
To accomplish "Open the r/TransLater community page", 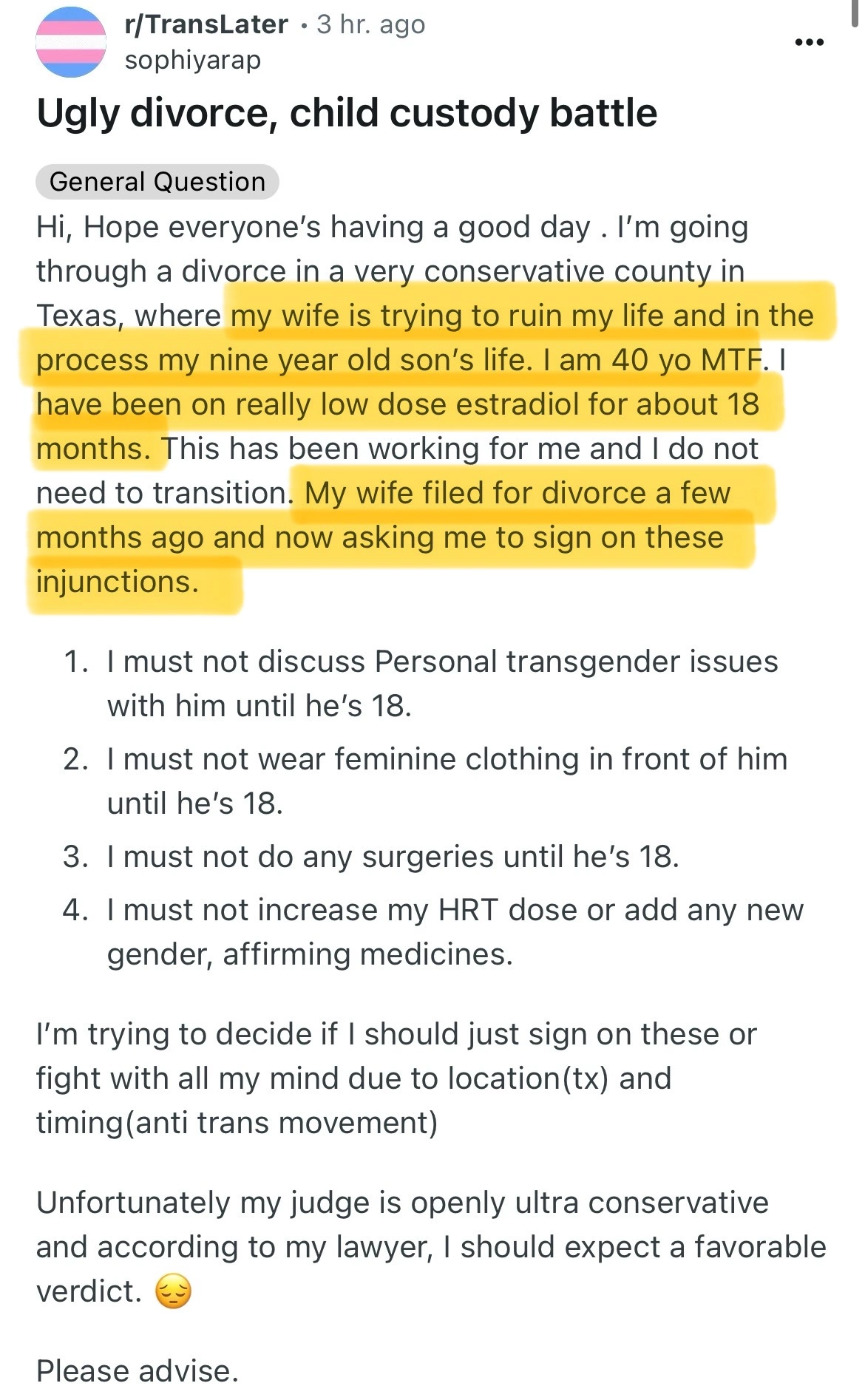I will coord(206,24).
